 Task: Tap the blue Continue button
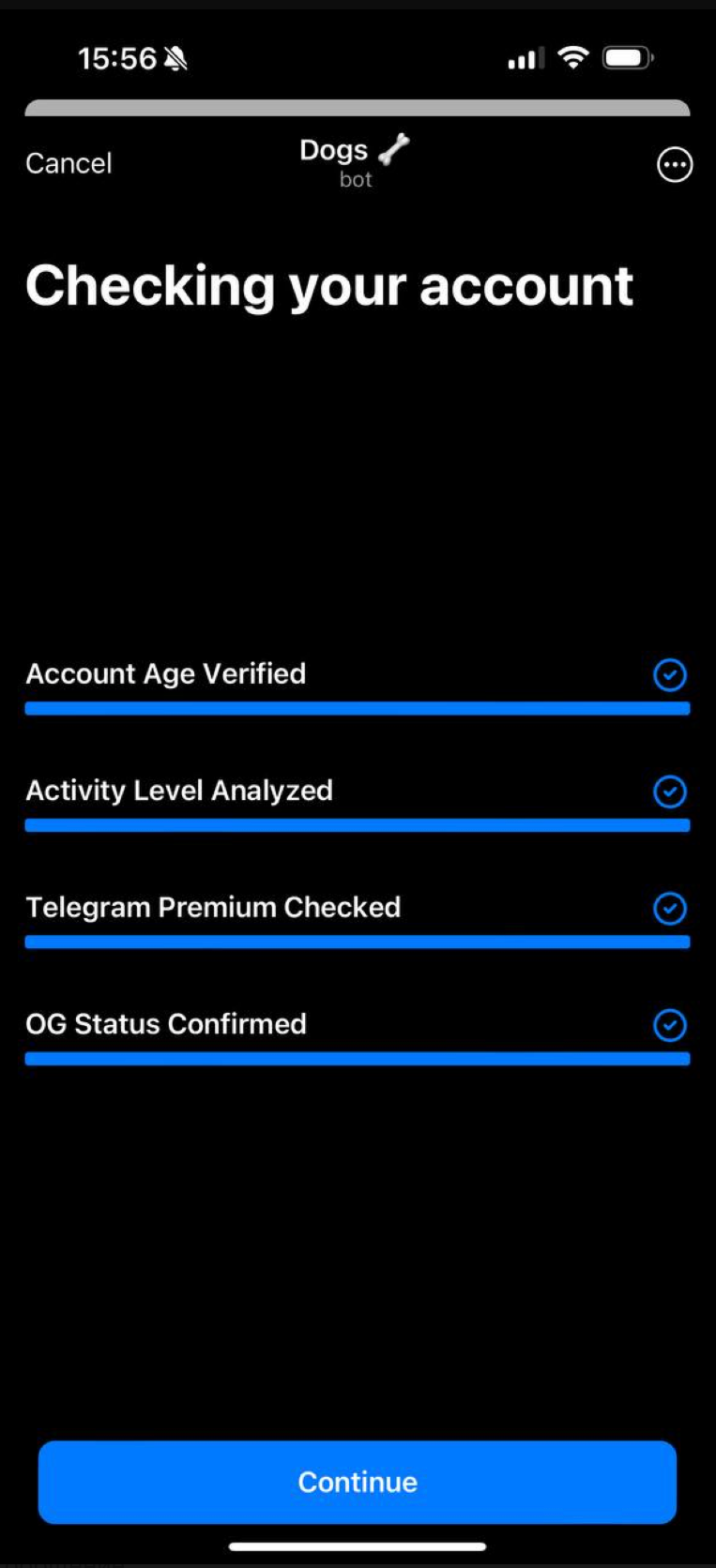pos(357,1482)
